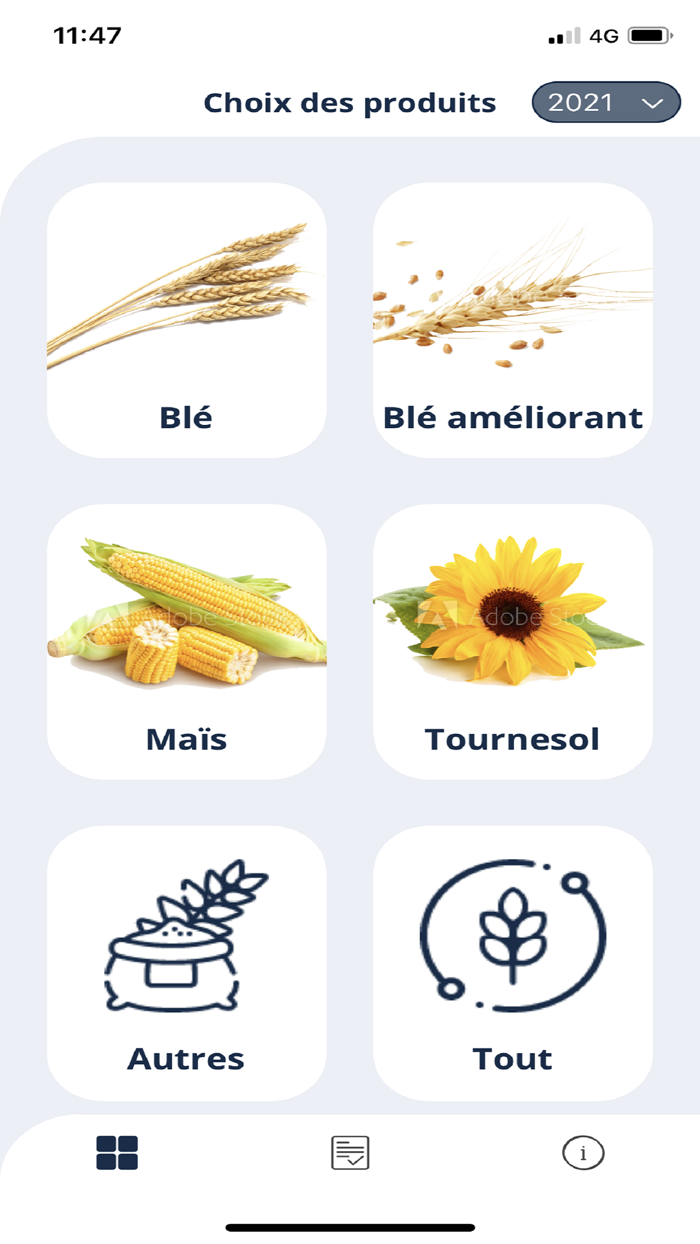Screen dimensions: 700x1244
Task: Go to the checklist document tab
Action: [x=350, y=1153]
